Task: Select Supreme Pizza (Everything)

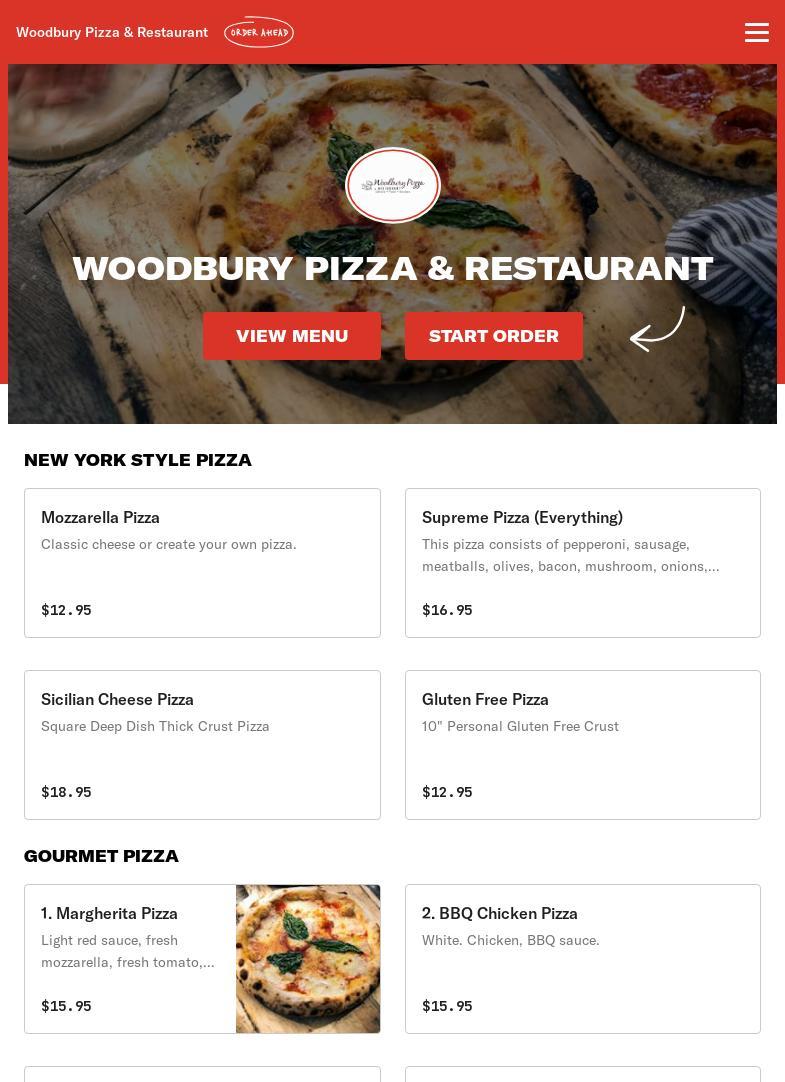Action: tap(582, 563)
